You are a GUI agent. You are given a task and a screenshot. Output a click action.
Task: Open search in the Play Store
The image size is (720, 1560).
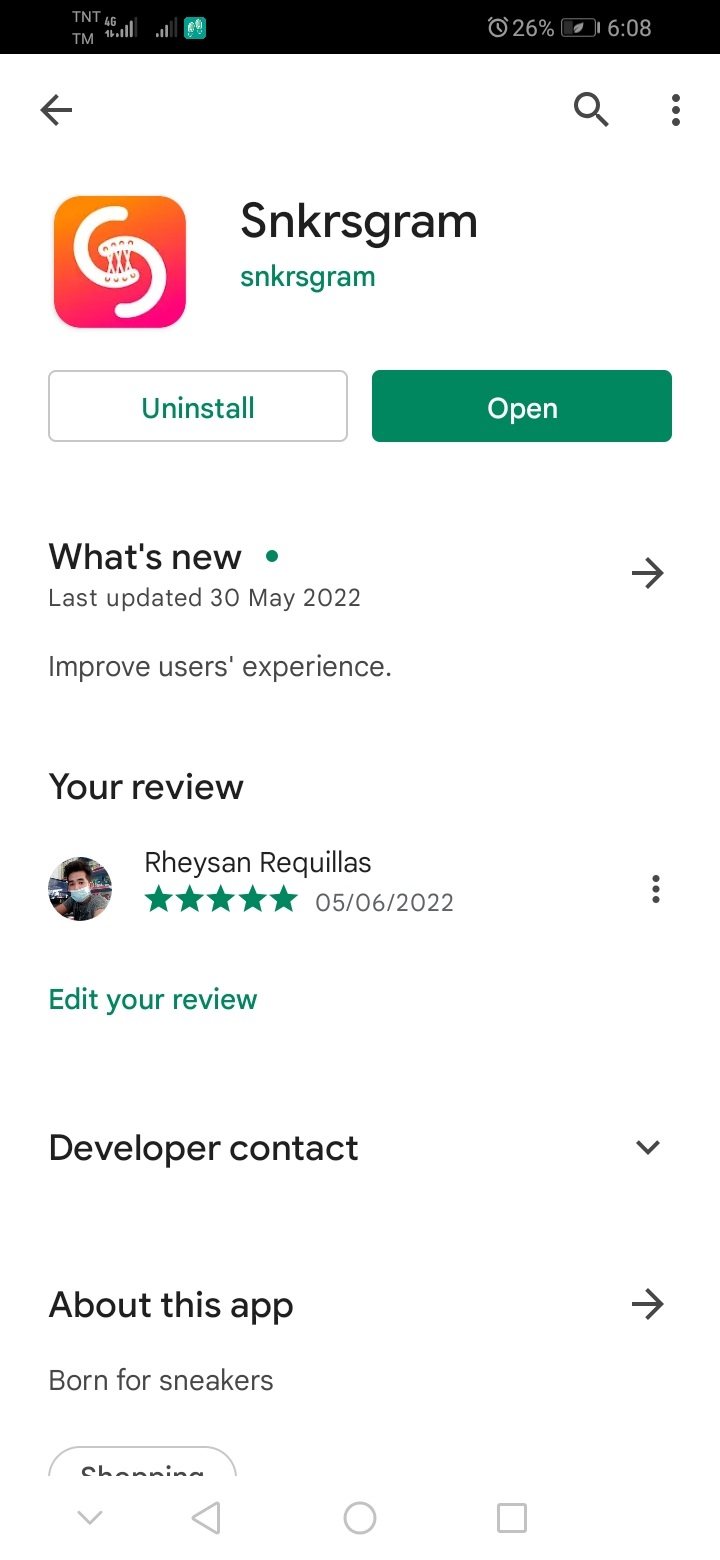point(591,110)
